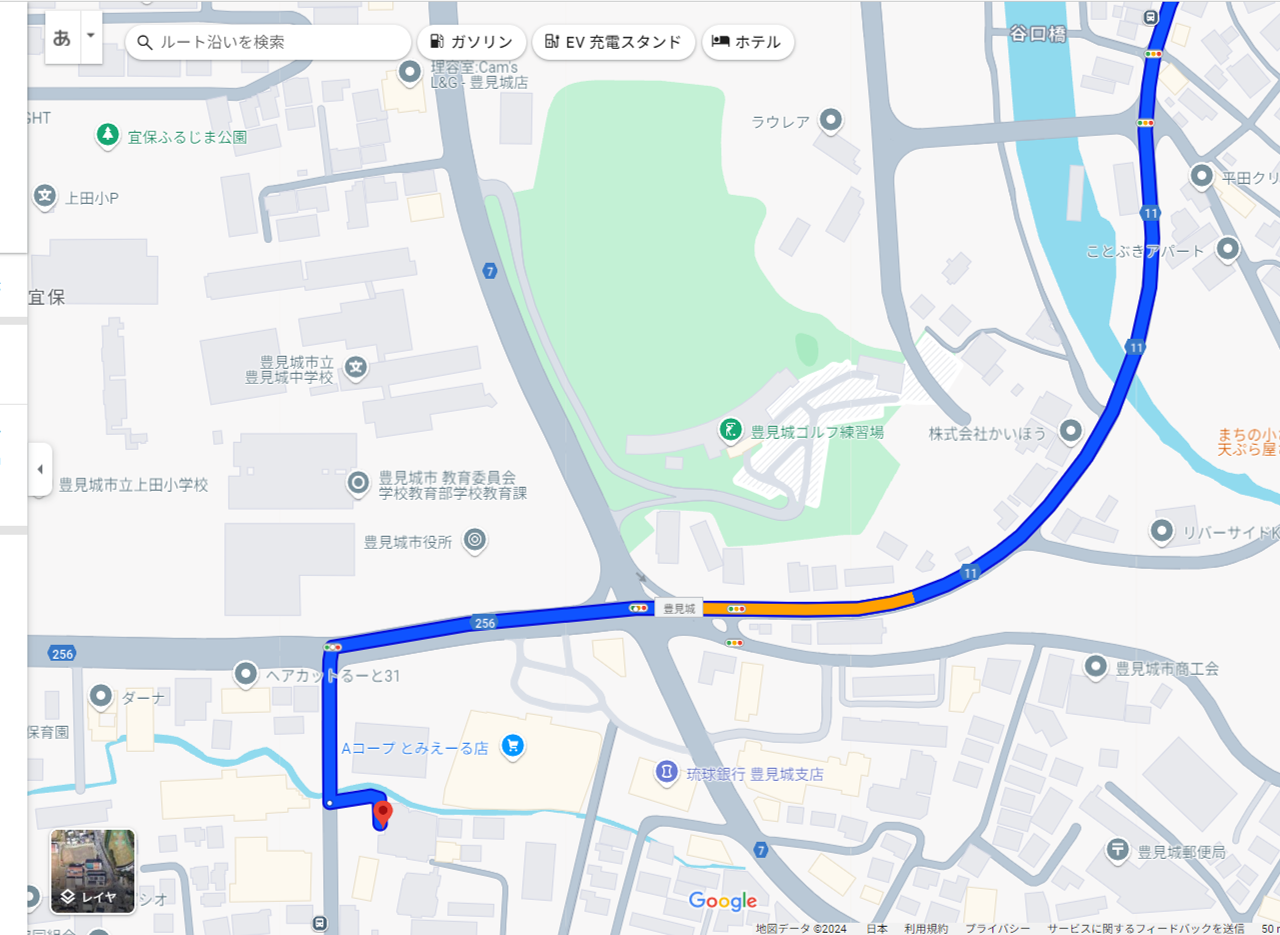Open the 宜保ふるじま公園 park marker

tap(108, 135)
